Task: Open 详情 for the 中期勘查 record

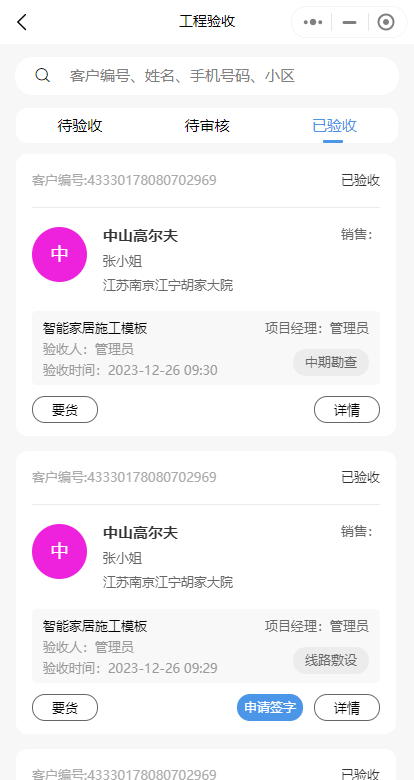Action: (x=347, y=409)
